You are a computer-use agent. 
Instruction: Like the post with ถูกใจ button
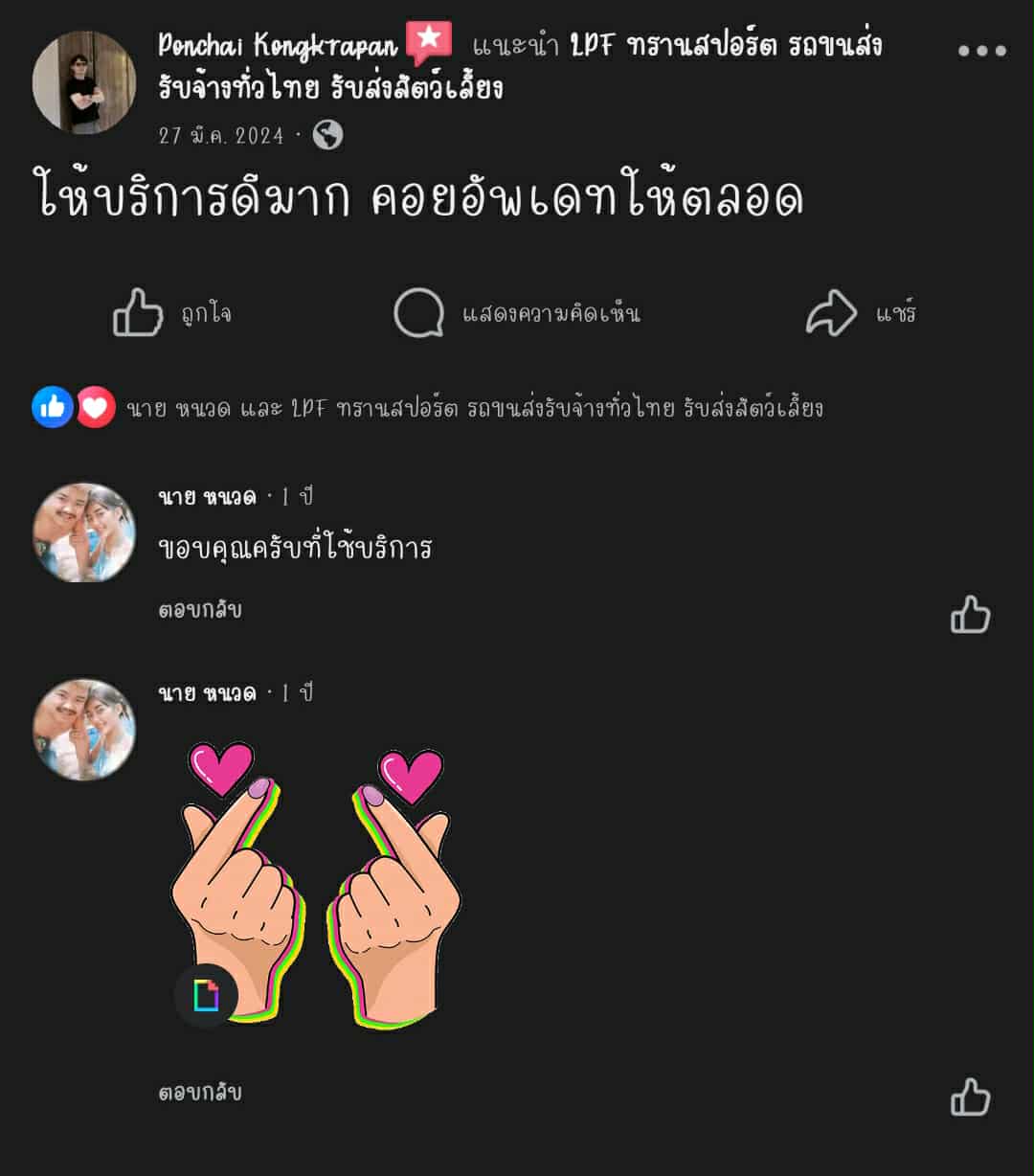point(172,313)
